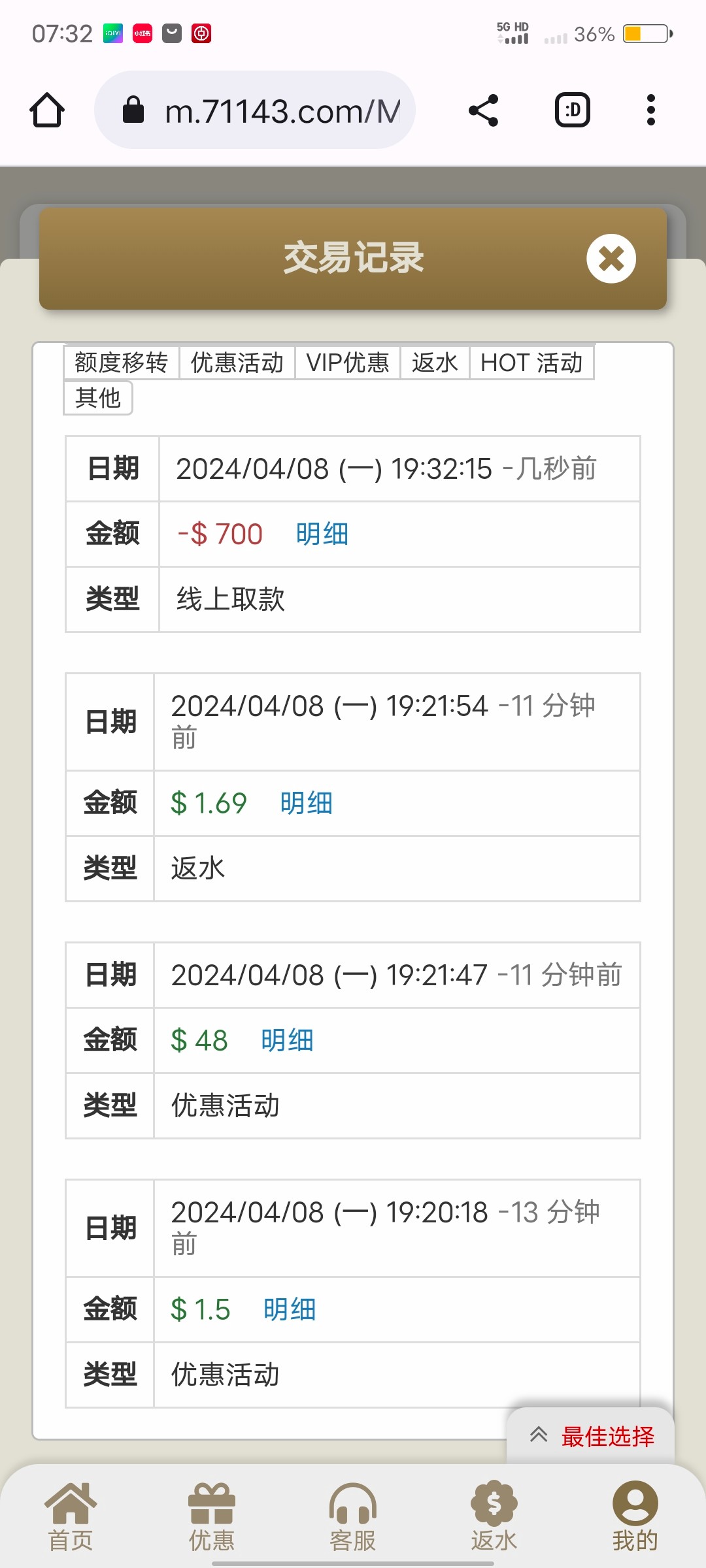This screenshot has width=706, height=1568.
Task: Go to the browser home page
Action: pos(47,110)
